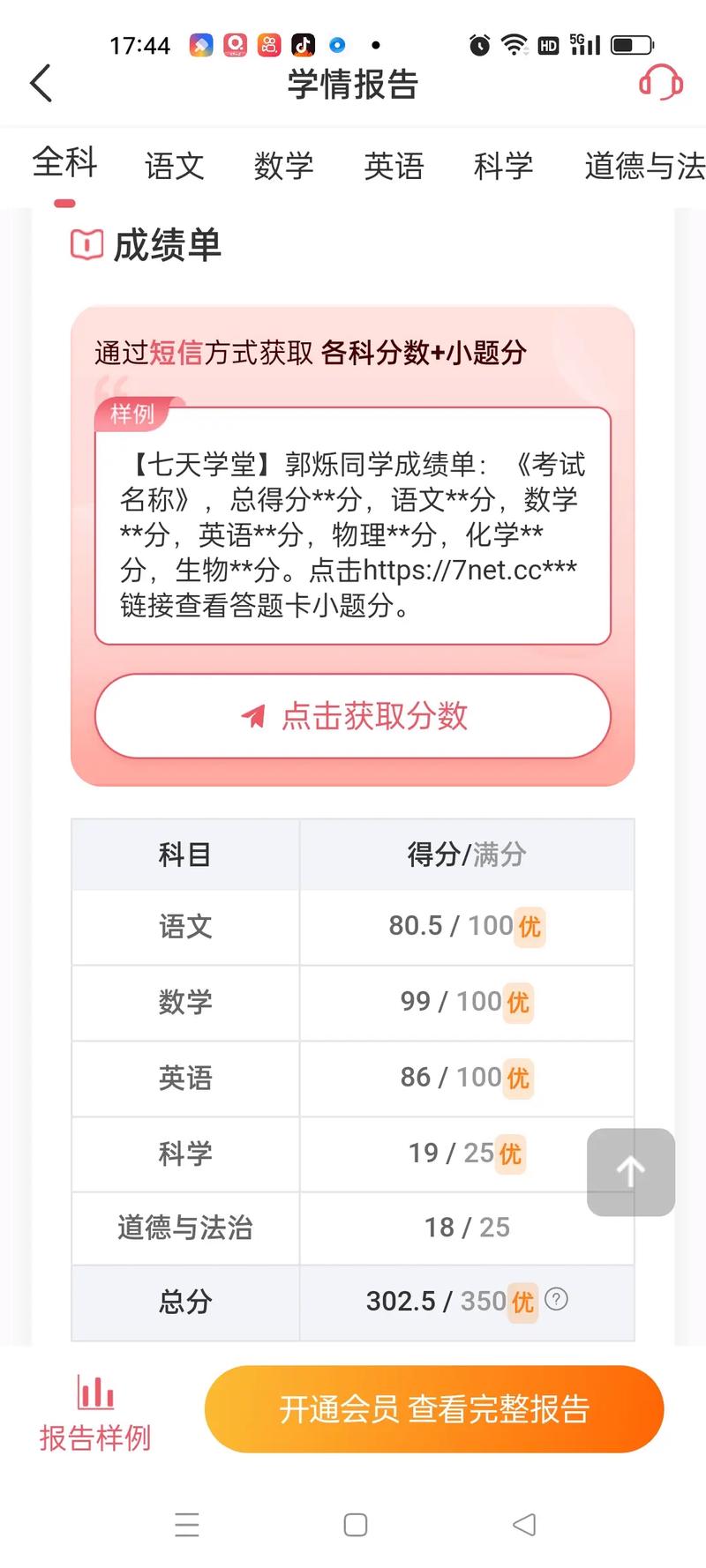Viewport: 706px width, 1568px height.
Task: Select the 科学 tab
Action: pos(504,166)
